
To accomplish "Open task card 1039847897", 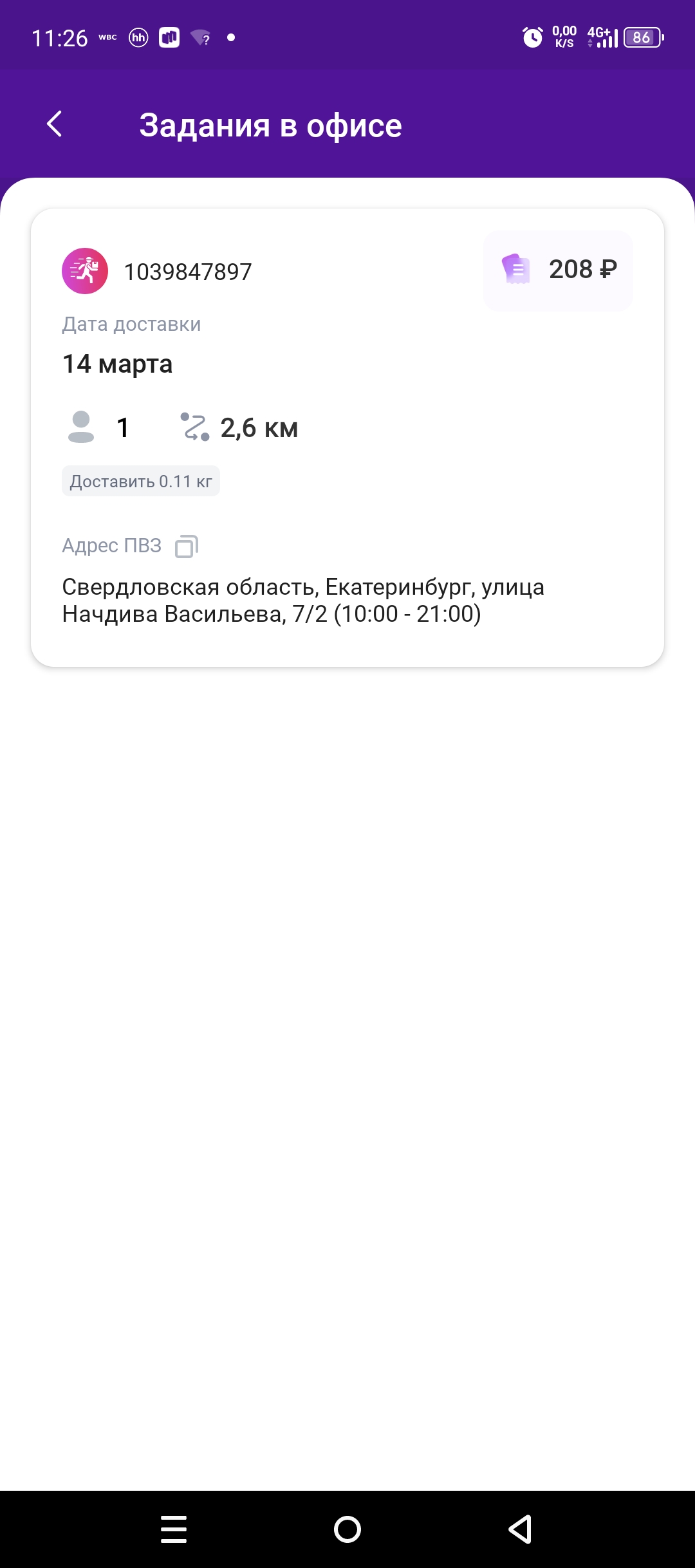I will [347, 437].
